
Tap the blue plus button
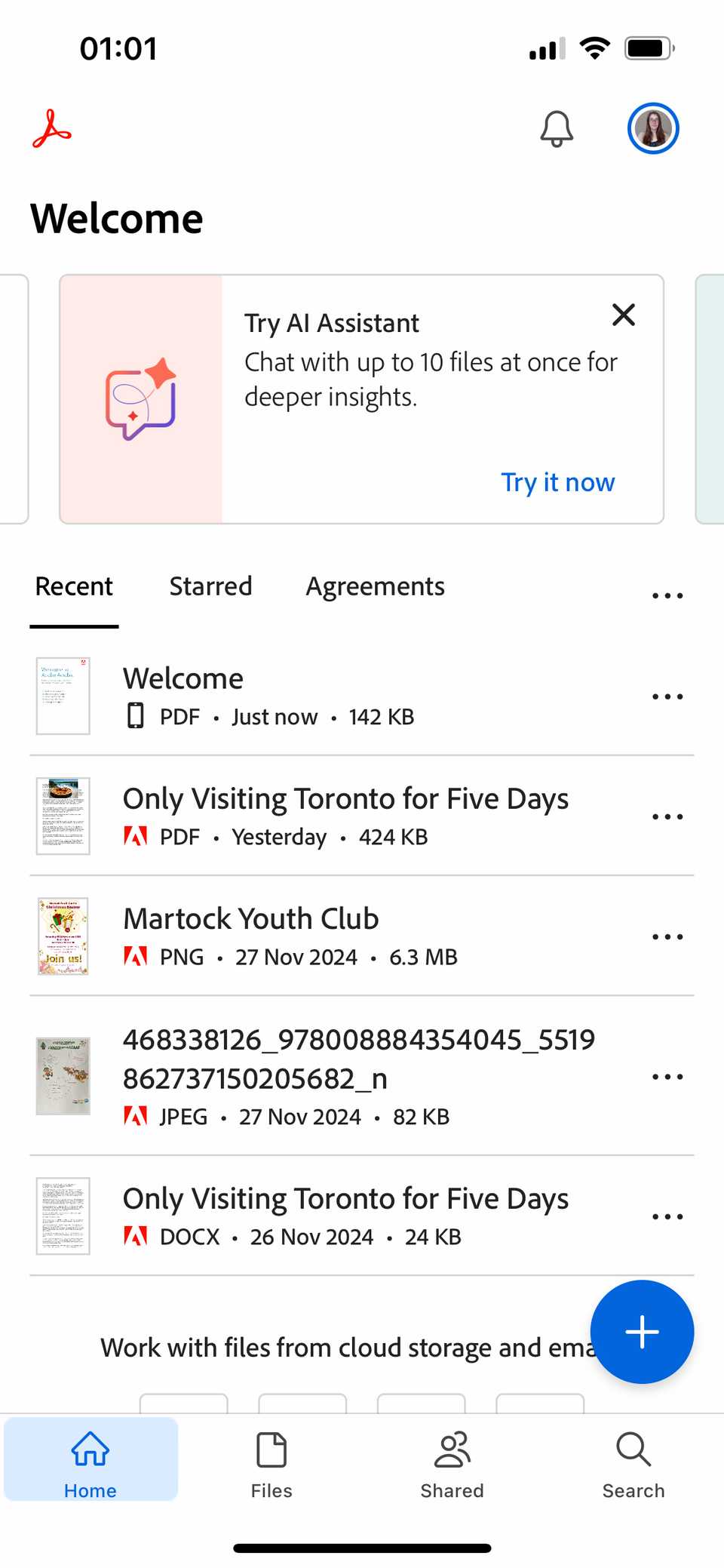(642, 1332)
